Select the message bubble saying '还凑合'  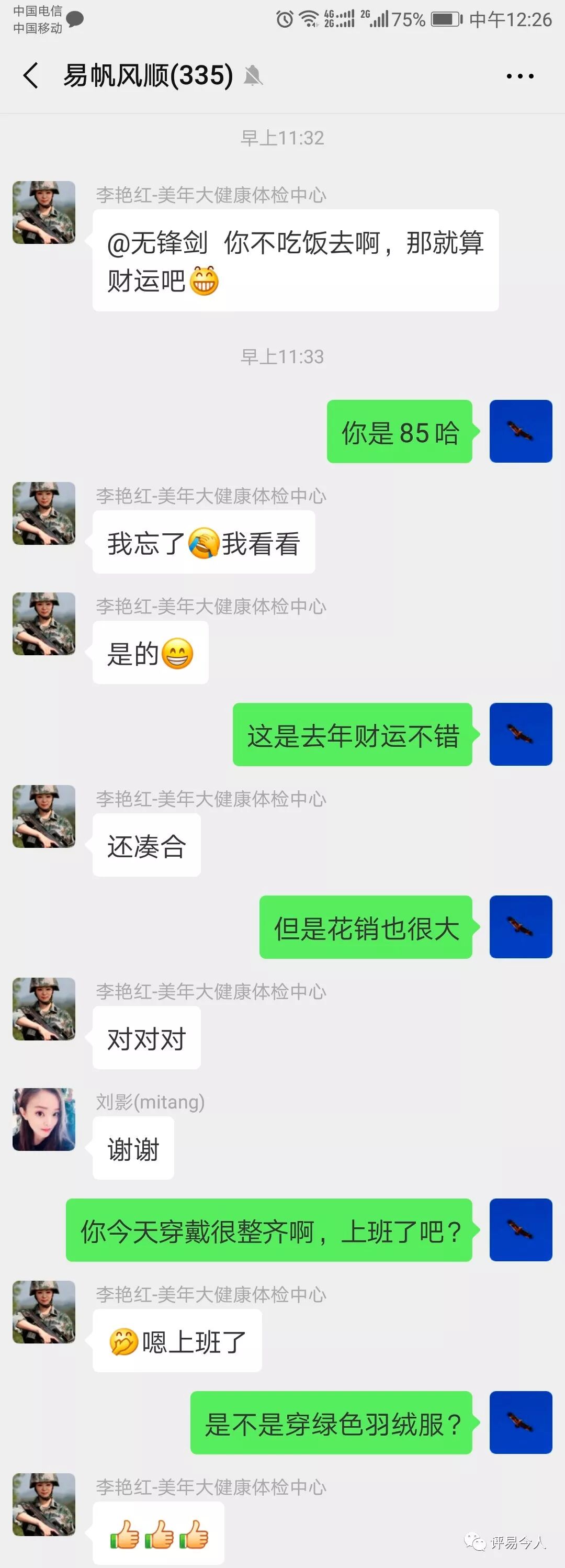146,844
